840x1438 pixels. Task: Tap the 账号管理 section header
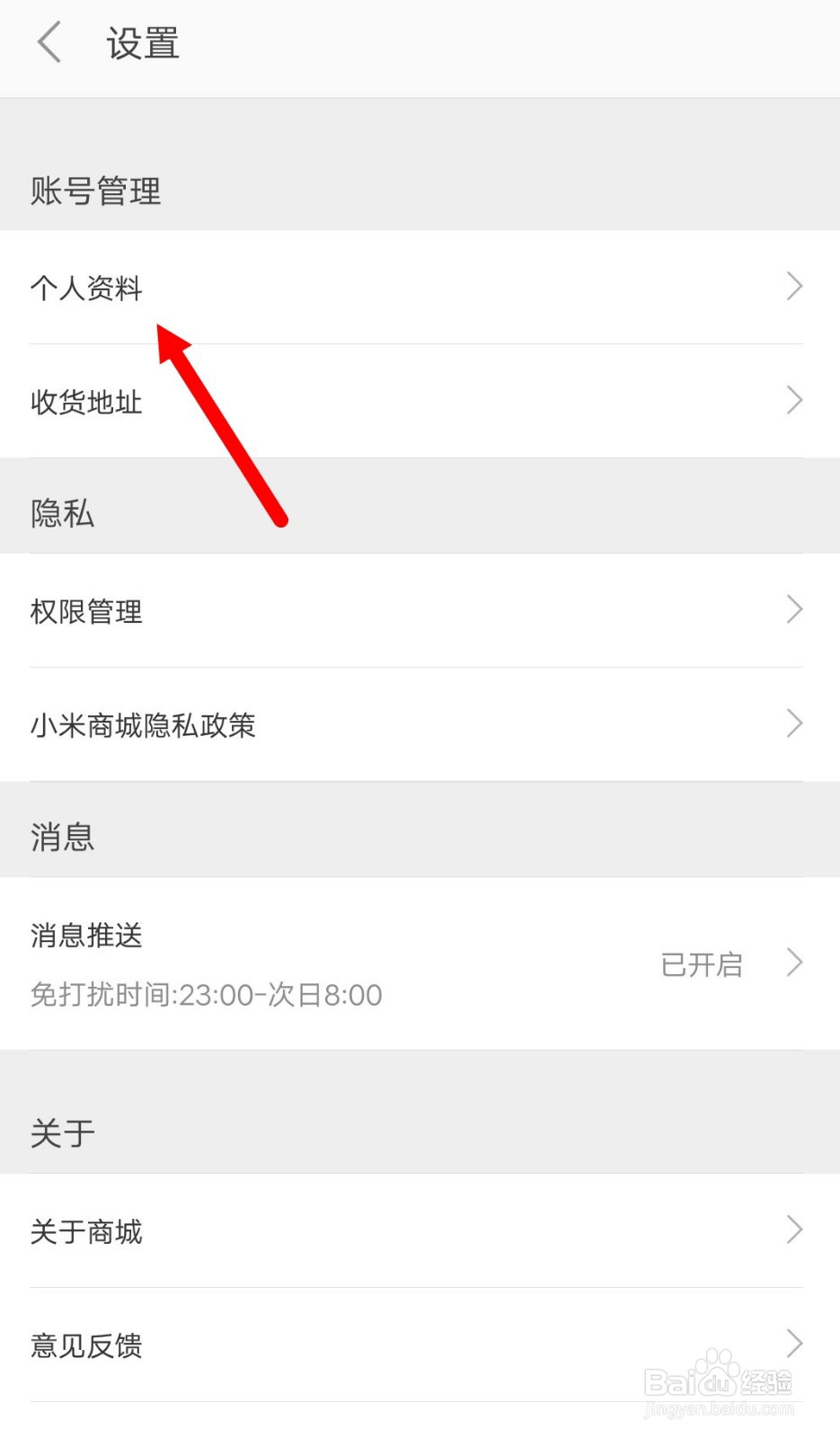click(x=94, y=191)
